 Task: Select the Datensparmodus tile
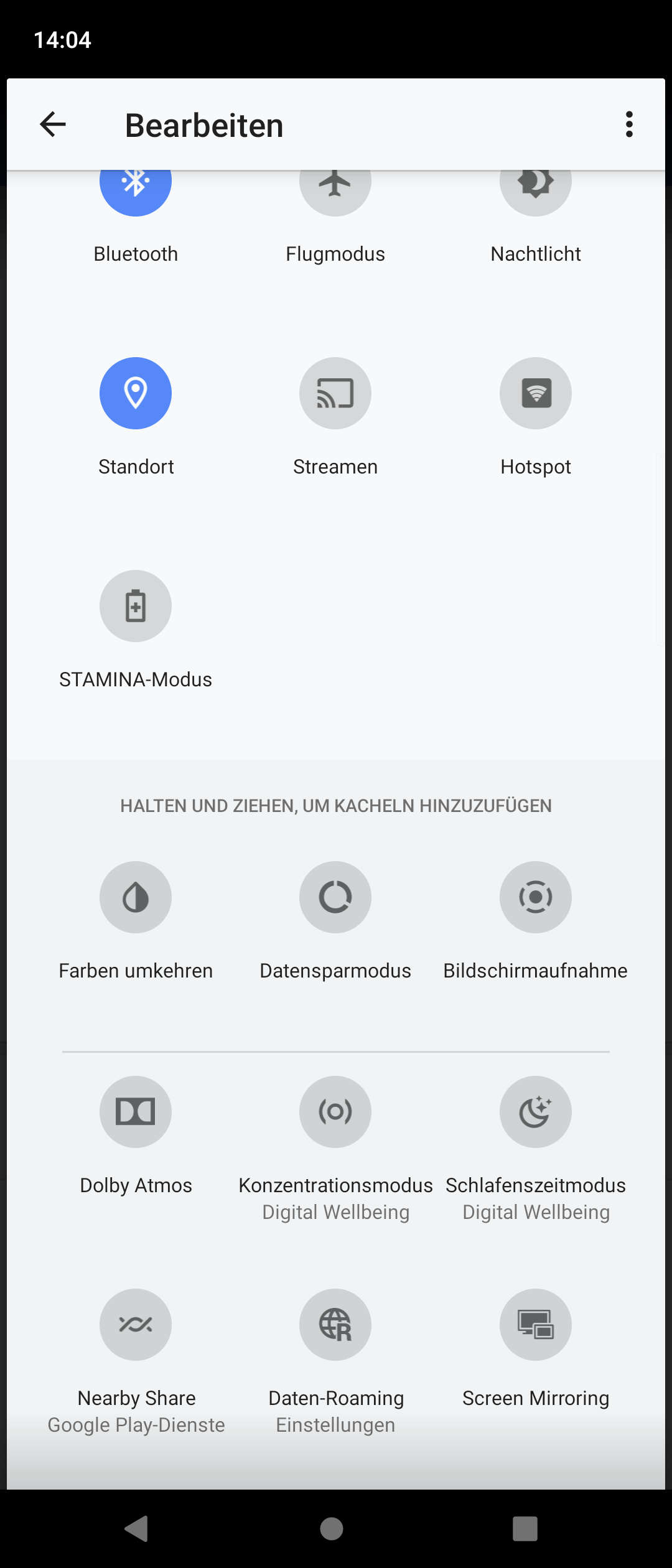pos(335,897)
